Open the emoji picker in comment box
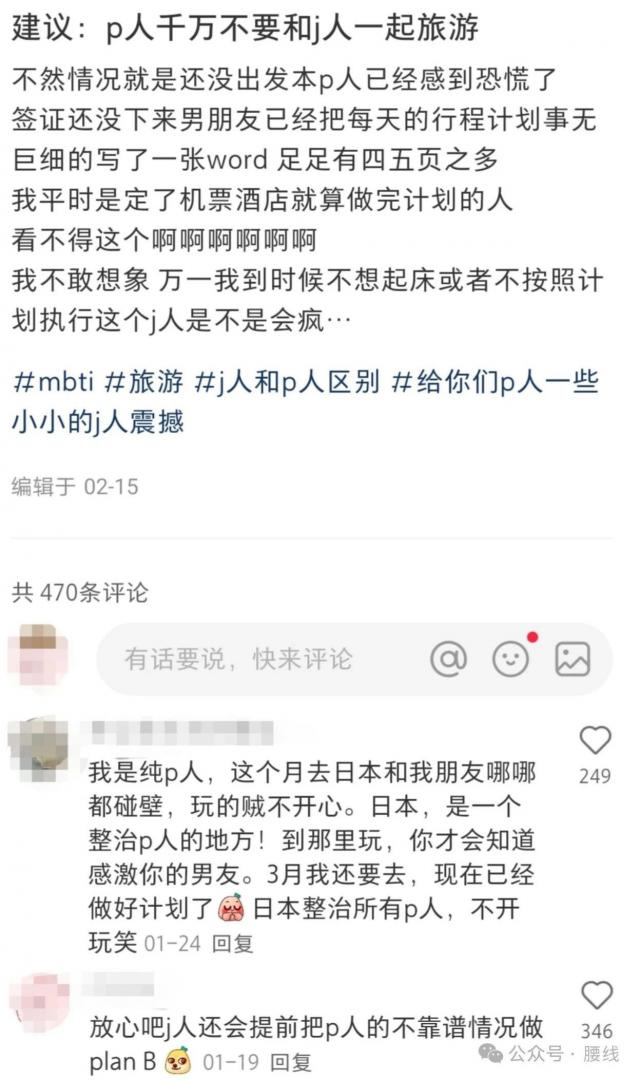Viewport: 640px width, 1080px height. point(511,658)
